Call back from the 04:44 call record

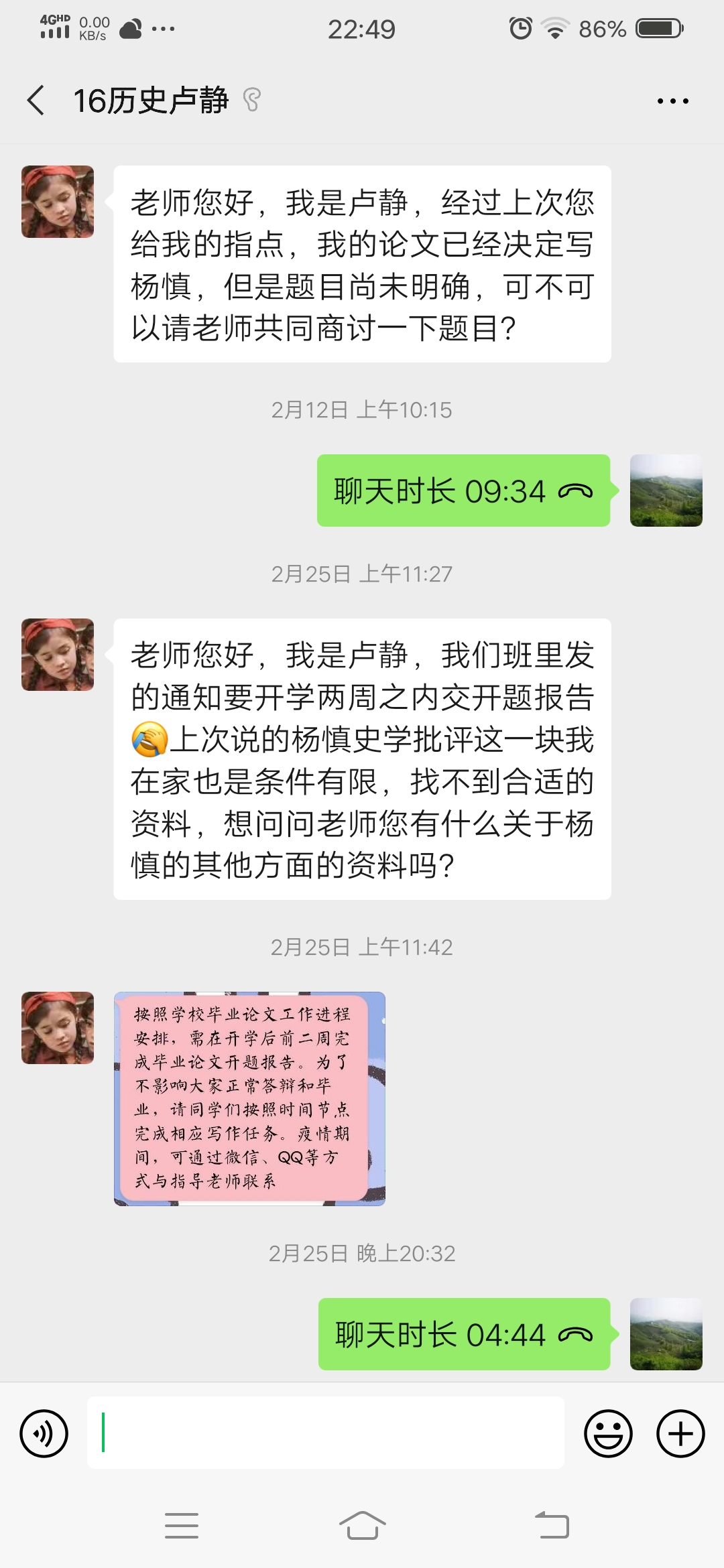pyautogui.click(x=464, y=1334)
